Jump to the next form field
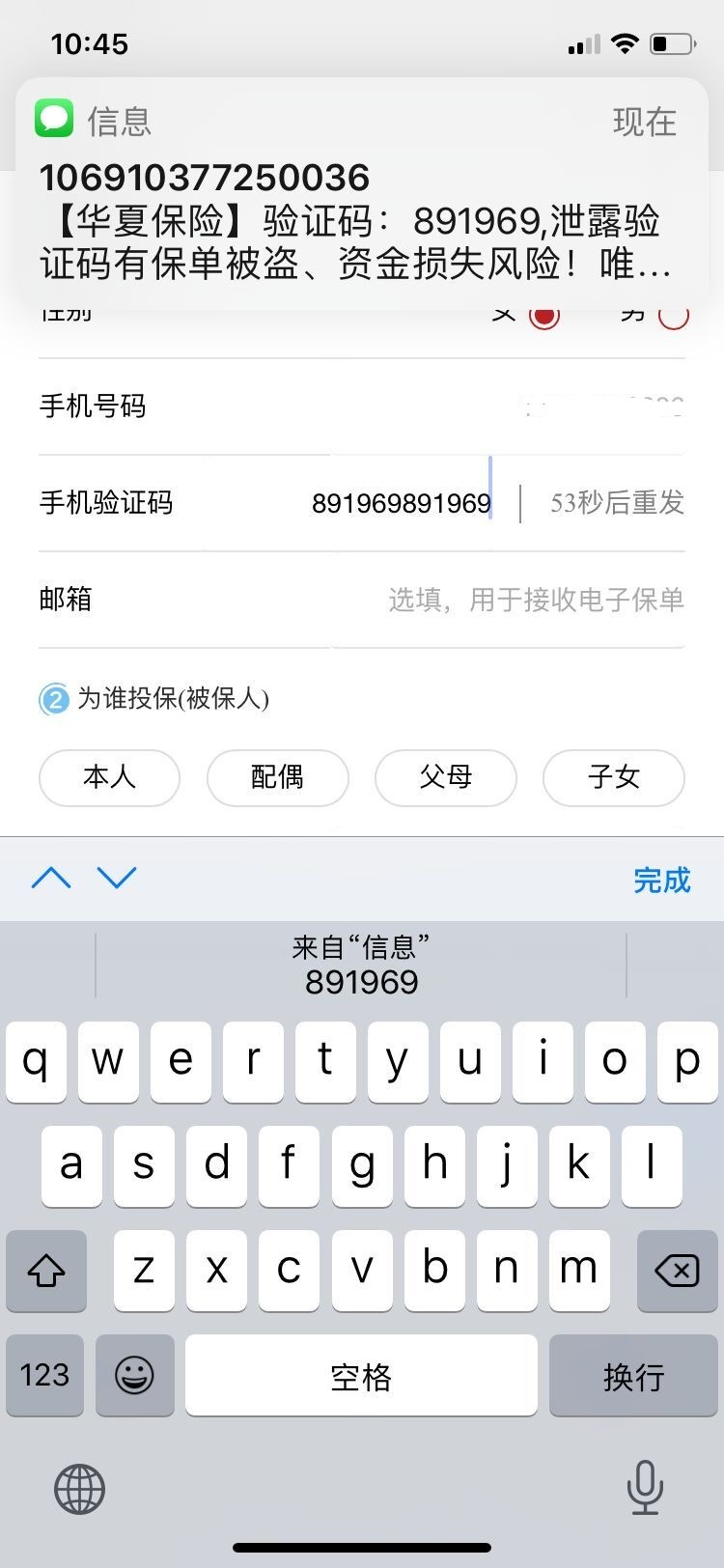The width and height of the screenshot is (724, 1568). coord(117,878)
